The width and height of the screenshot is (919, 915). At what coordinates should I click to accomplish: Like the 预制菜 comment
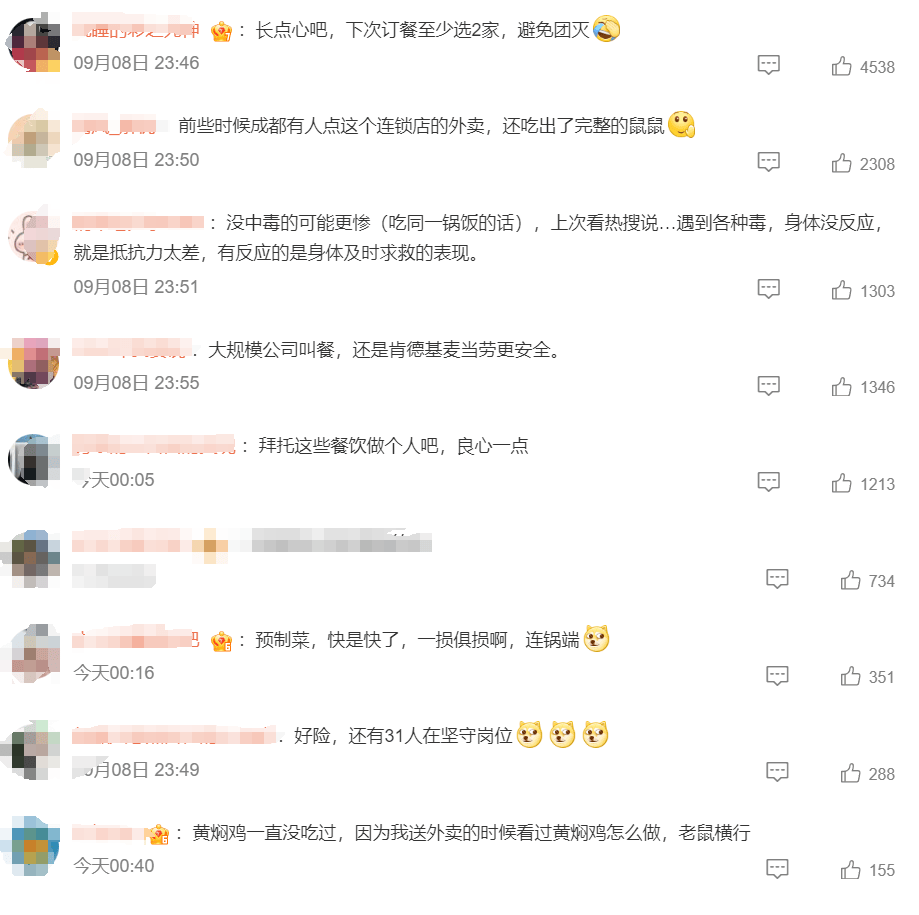tap(851, 676)
